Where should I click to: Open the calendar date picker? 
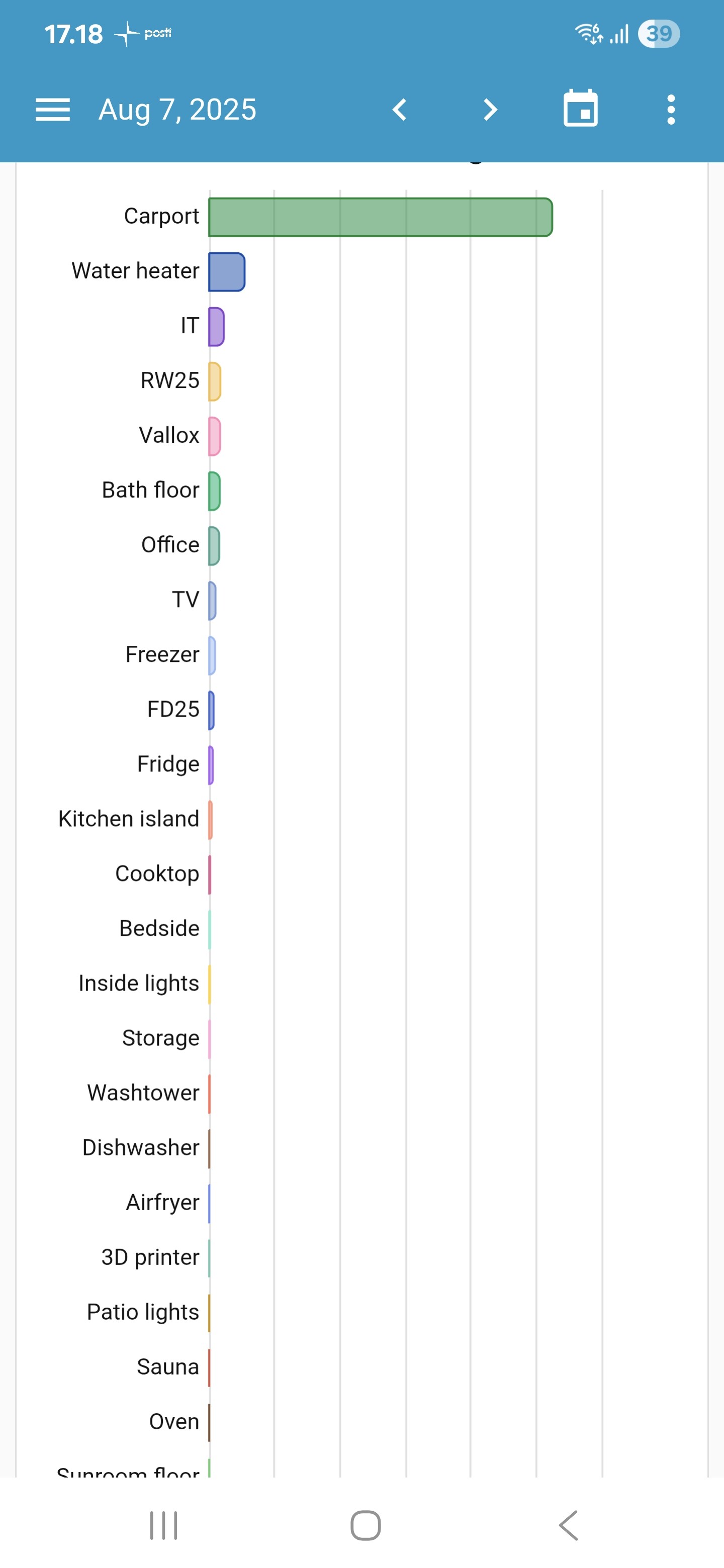pos(580,109)
